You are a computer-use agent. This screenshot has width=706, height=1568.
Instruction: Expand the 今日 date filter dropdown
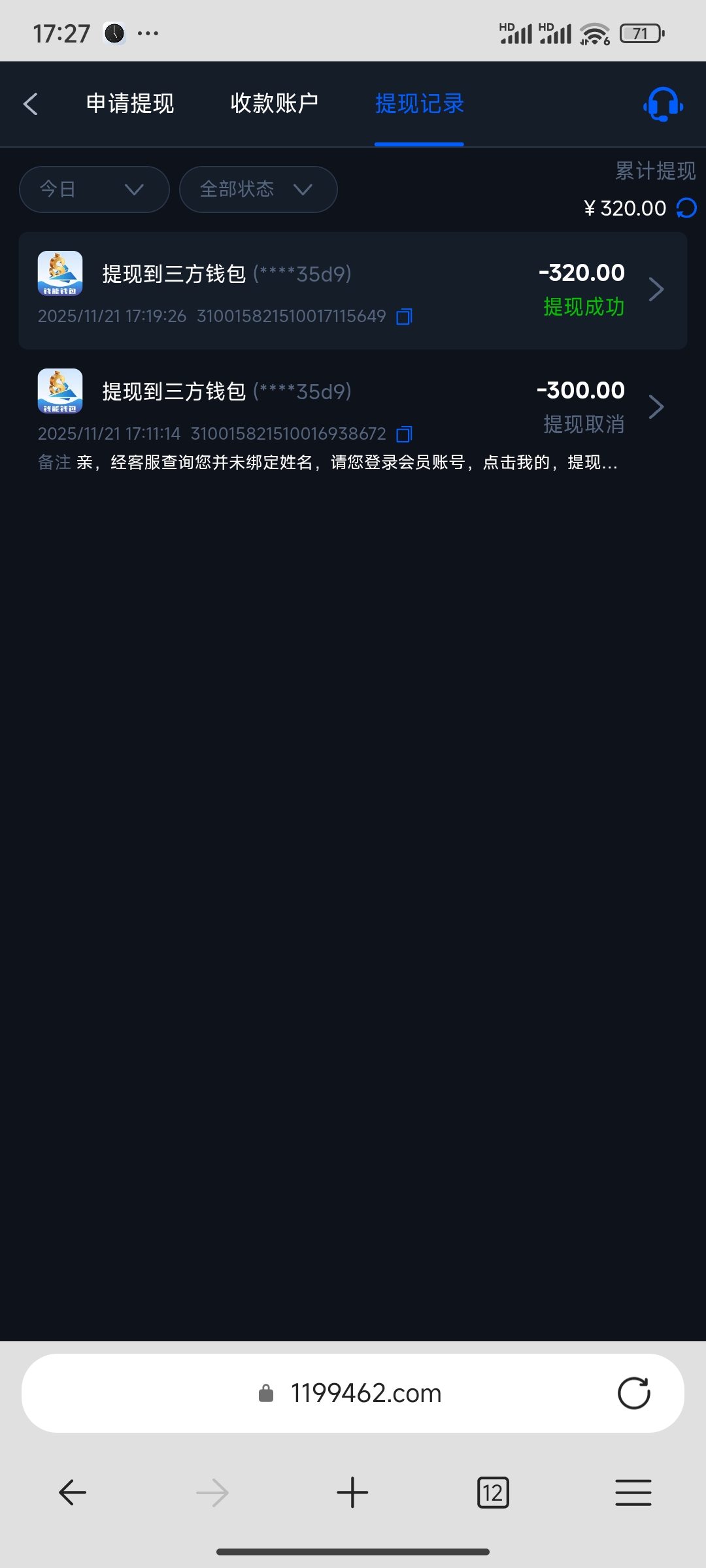[94, 189]
